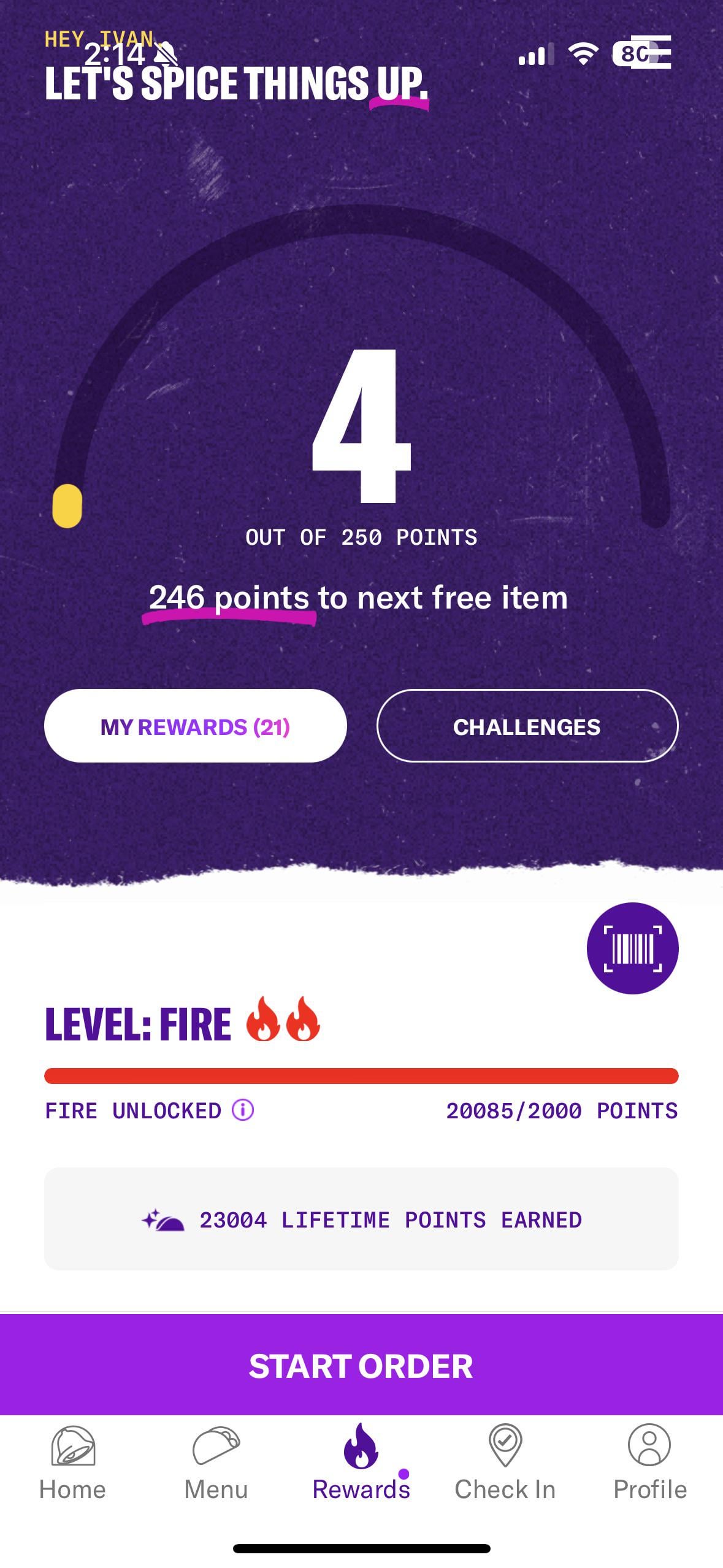Open My Rewards list
Screen dimensions: 723x1568
[195, 726]
